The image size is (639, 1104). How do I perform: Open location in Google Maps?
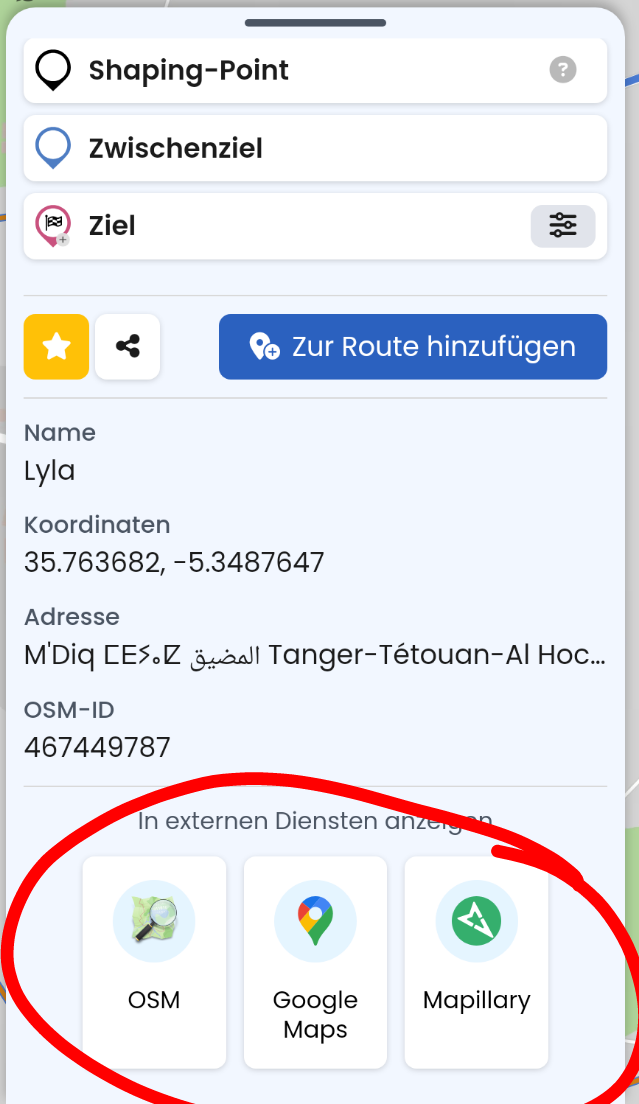tap(315, 961)
